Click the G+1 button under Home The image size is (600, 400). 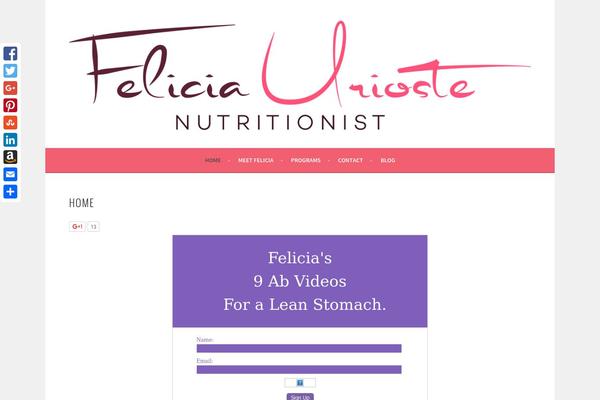pyautogui.click(x=77, y=227)
